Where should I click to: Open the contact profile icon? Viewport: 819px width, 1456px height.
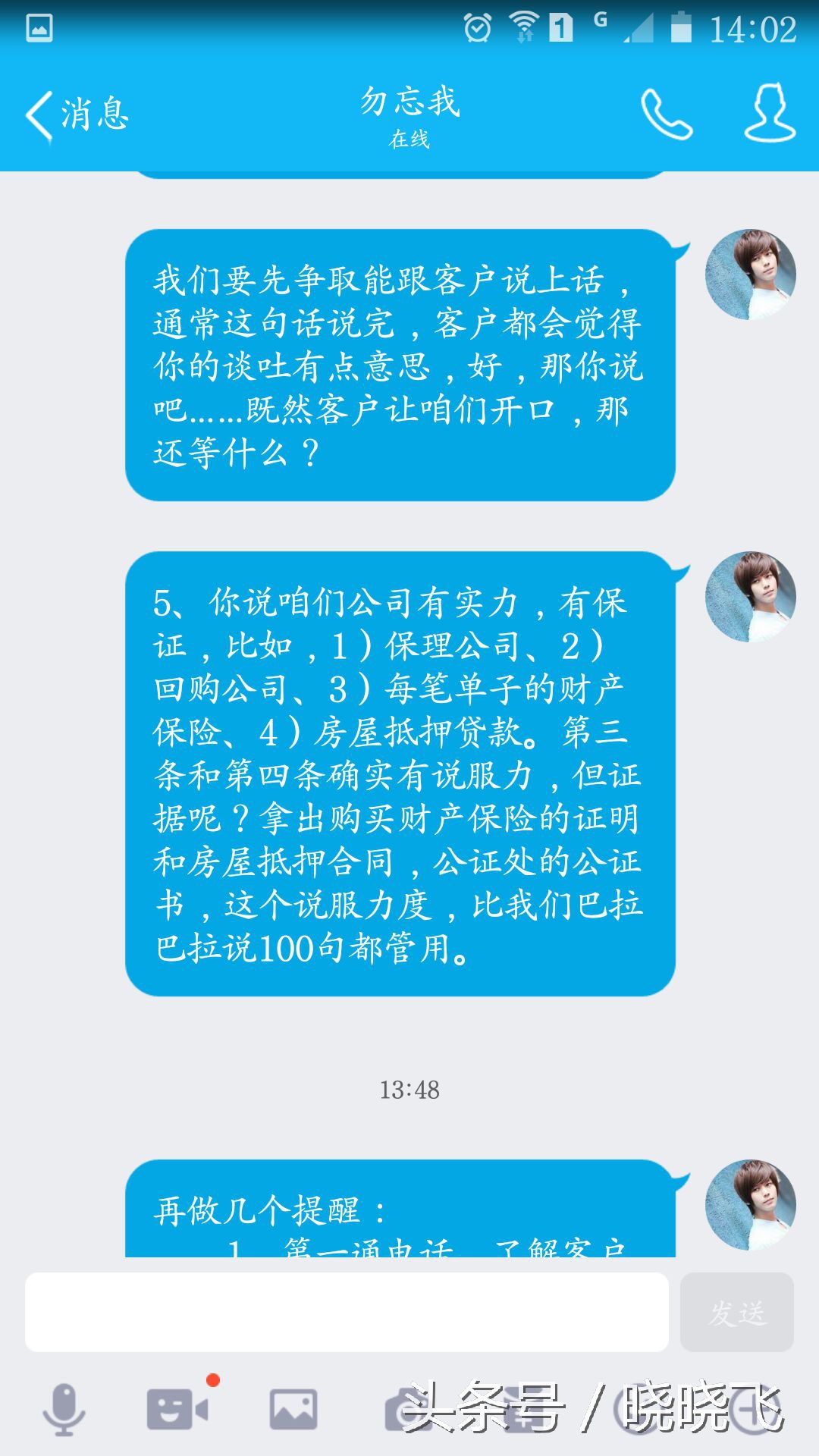(x=768, y=114)
